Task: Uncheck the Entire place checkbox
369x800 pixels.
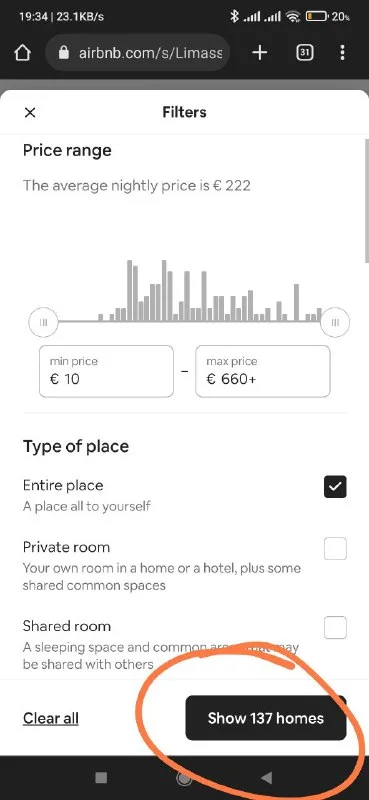Action: click(335, 487)
